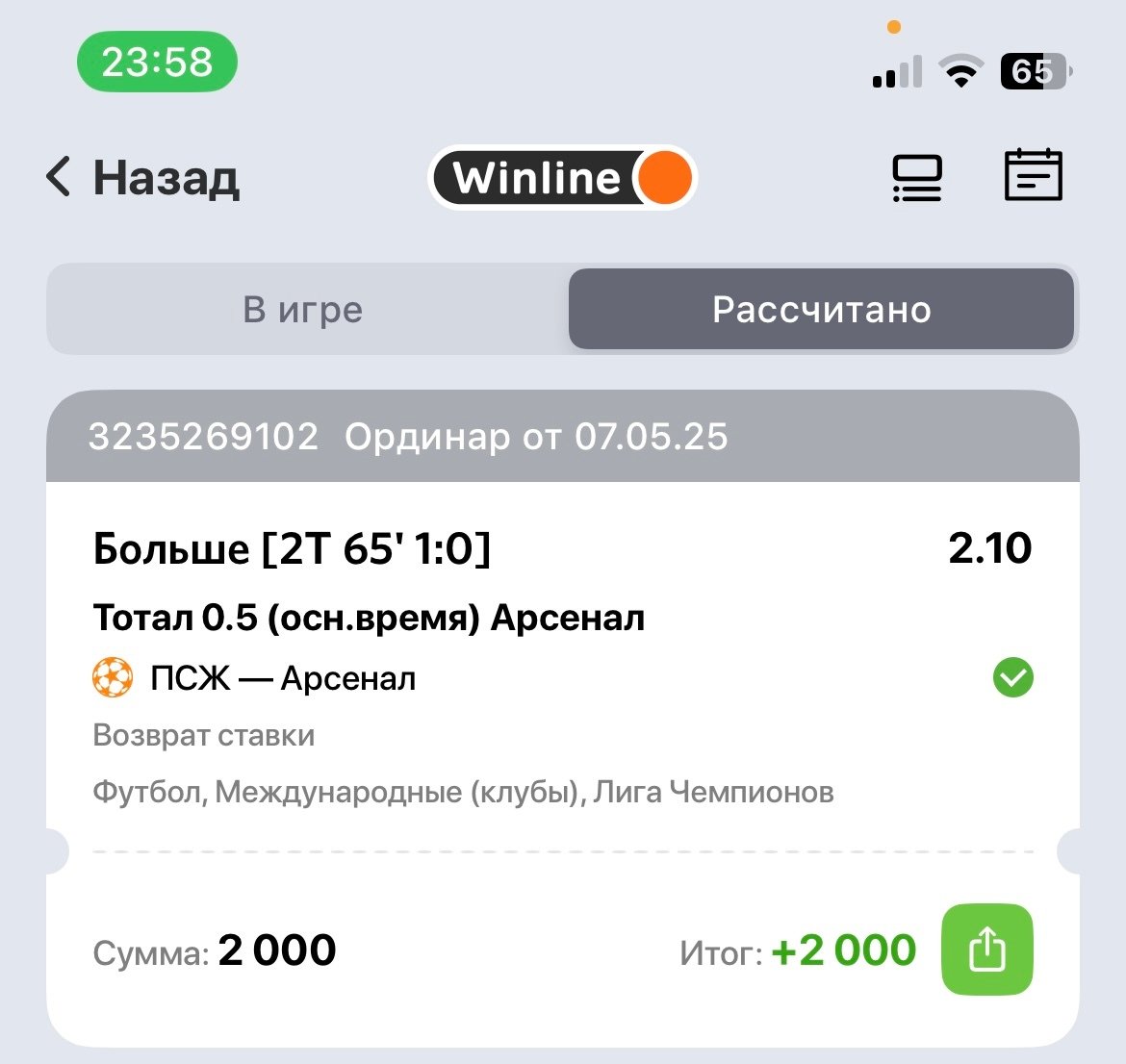Open the list view icon in header
Viewport: 1126px width, 1064px height.
point(916,178)
